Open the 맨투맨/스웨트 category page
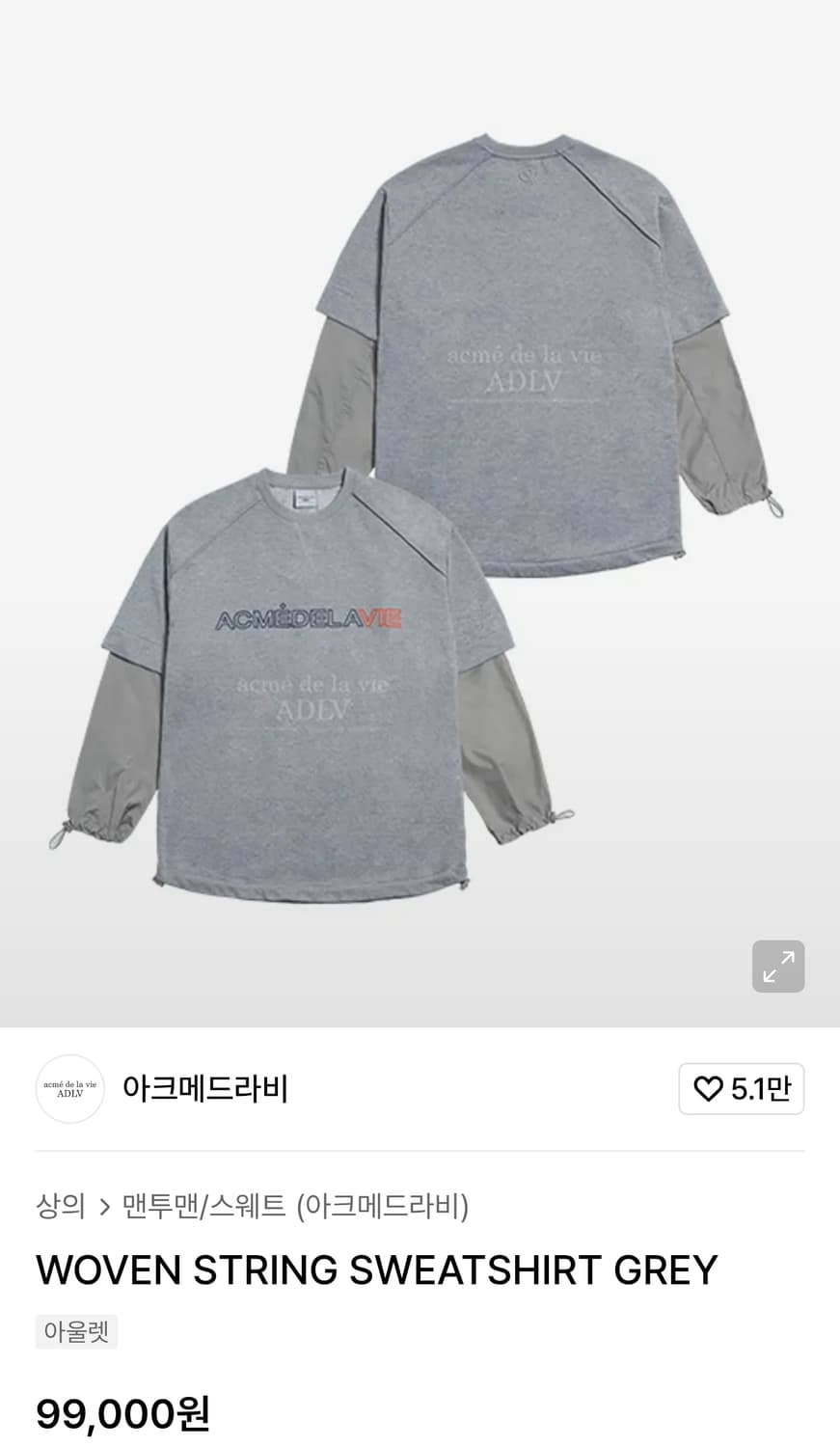Screen dimensions: 840x1447 [204, 1207]
